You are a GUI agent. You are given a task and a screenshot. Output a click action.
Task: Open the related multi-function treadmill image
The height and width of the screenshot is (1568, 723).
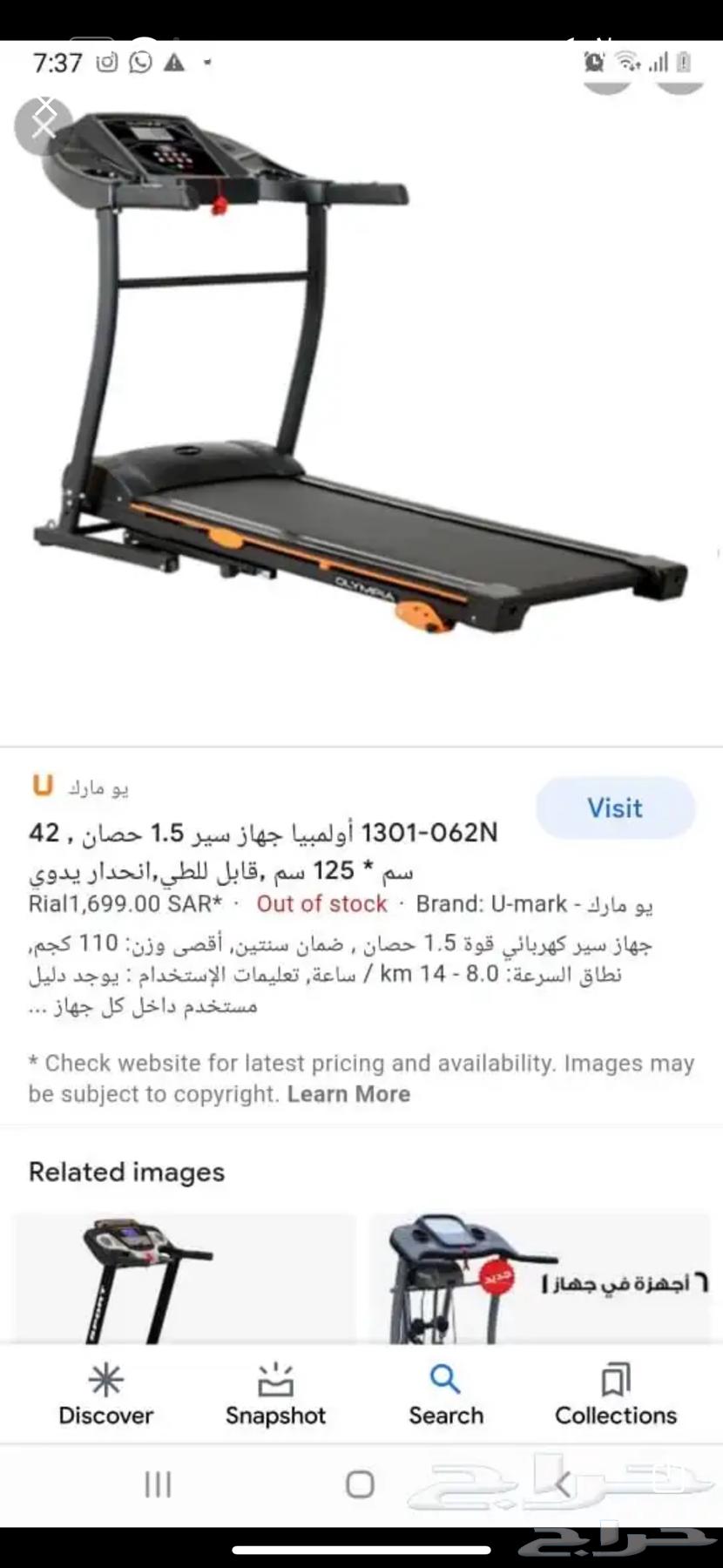540,1278
